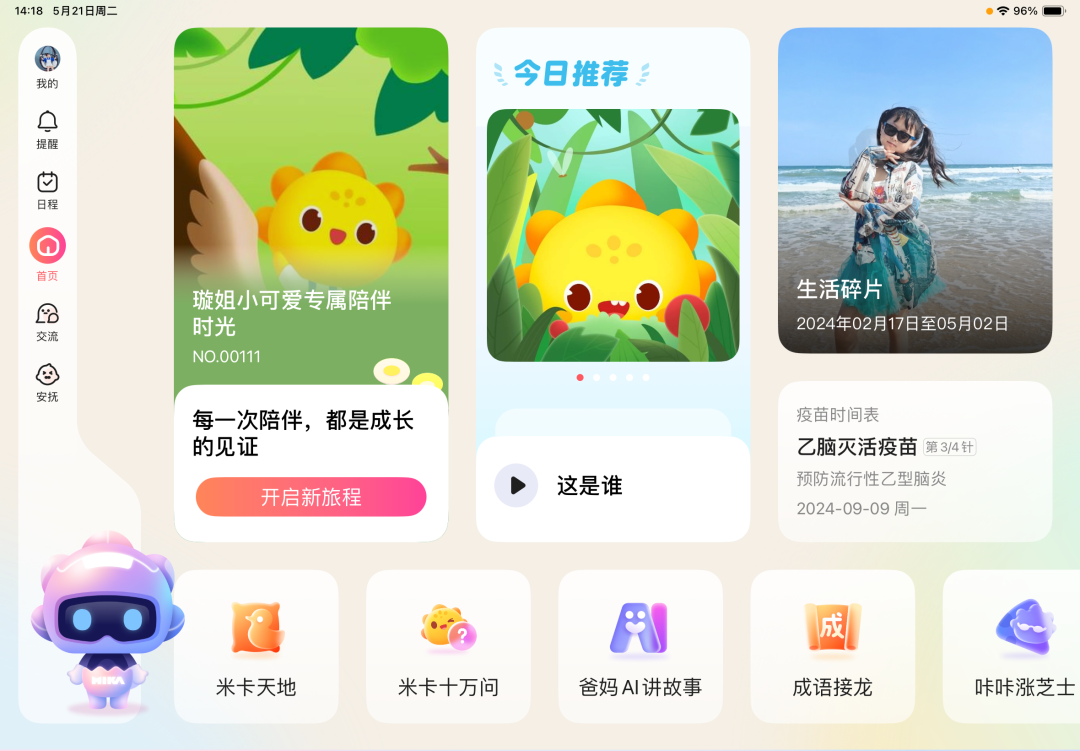This screenshot has width=1080, height=751.
Task: Open 米卡十万问
Action: click(448, 646)
